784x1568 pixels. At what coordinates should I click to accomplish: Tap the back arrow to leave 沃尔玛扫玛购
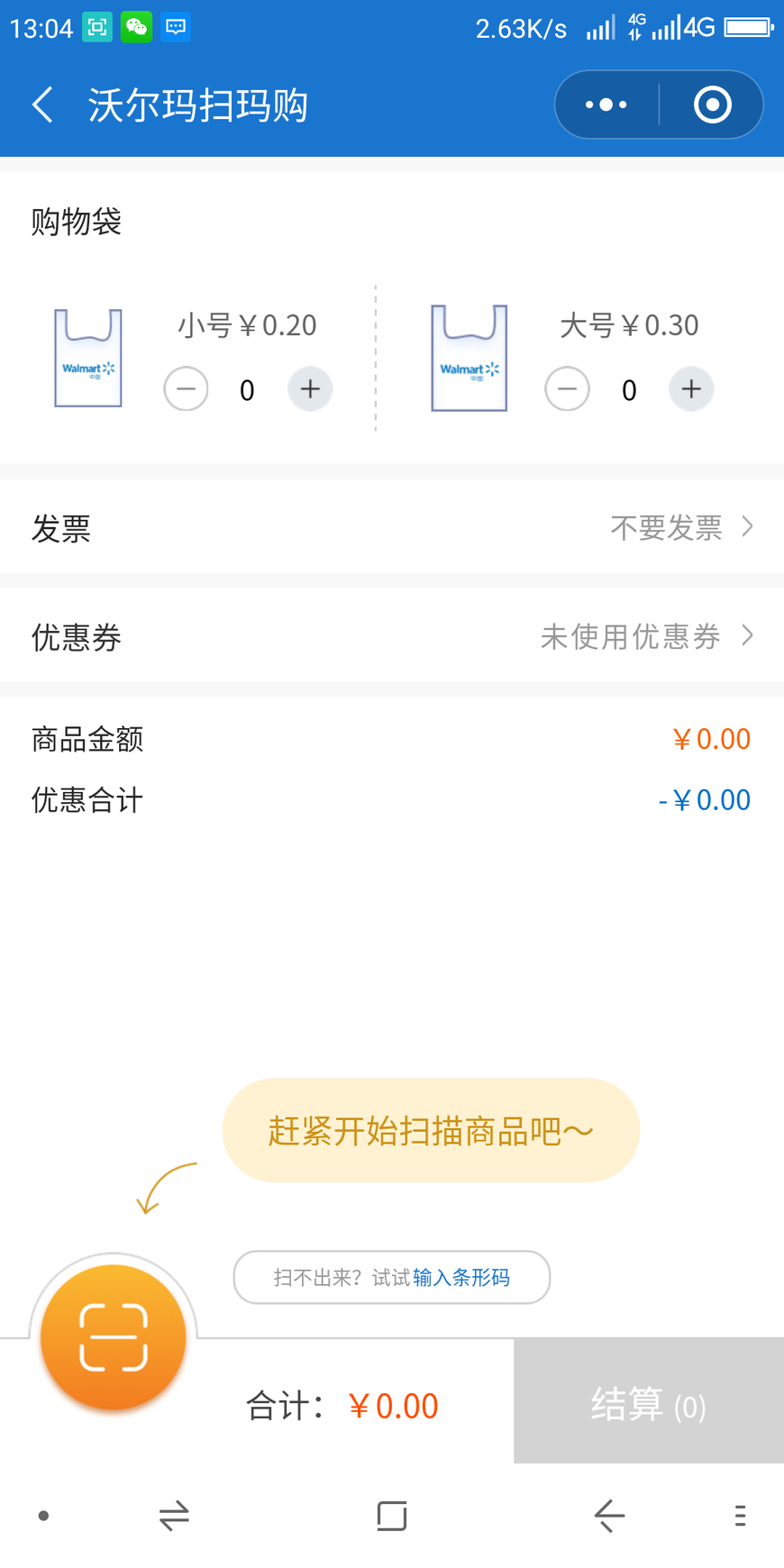(41, 104)
